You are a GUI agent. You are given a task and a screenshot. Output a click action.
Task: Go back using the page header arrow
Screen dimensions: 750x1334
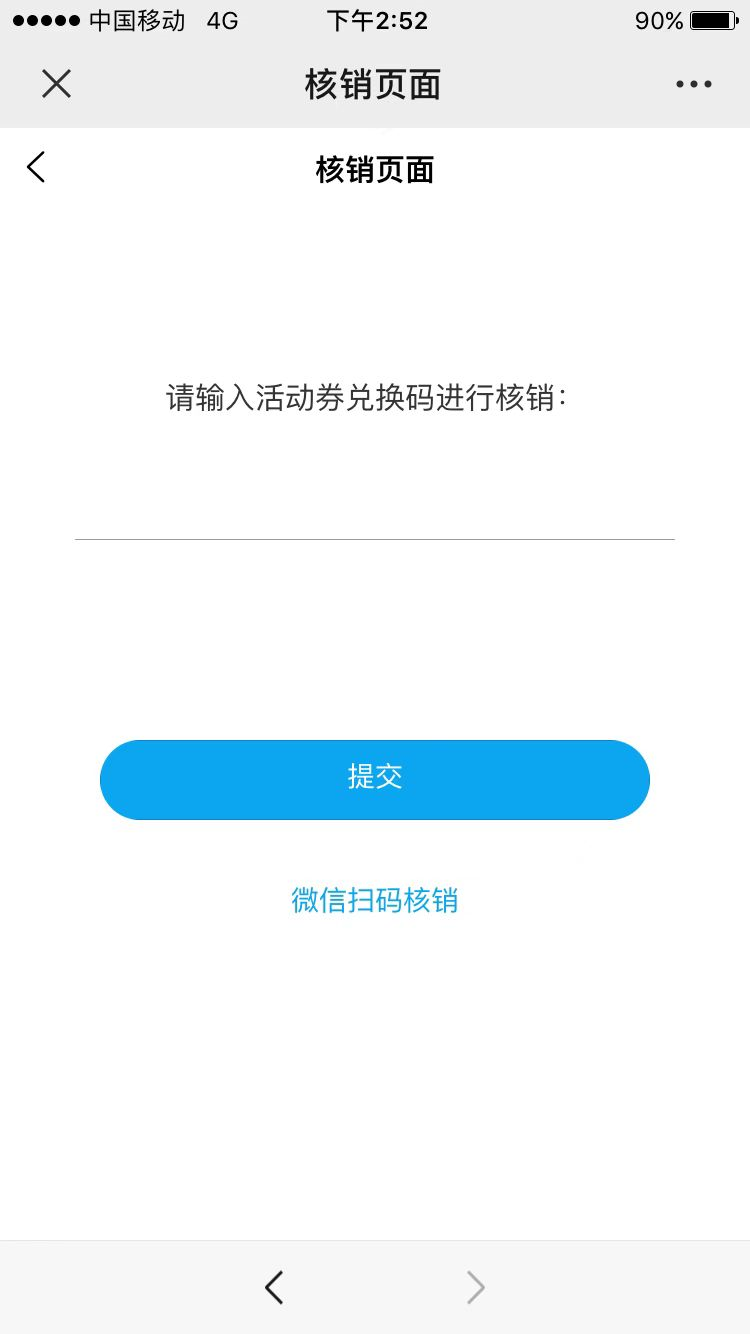click(x=36, y=167)
